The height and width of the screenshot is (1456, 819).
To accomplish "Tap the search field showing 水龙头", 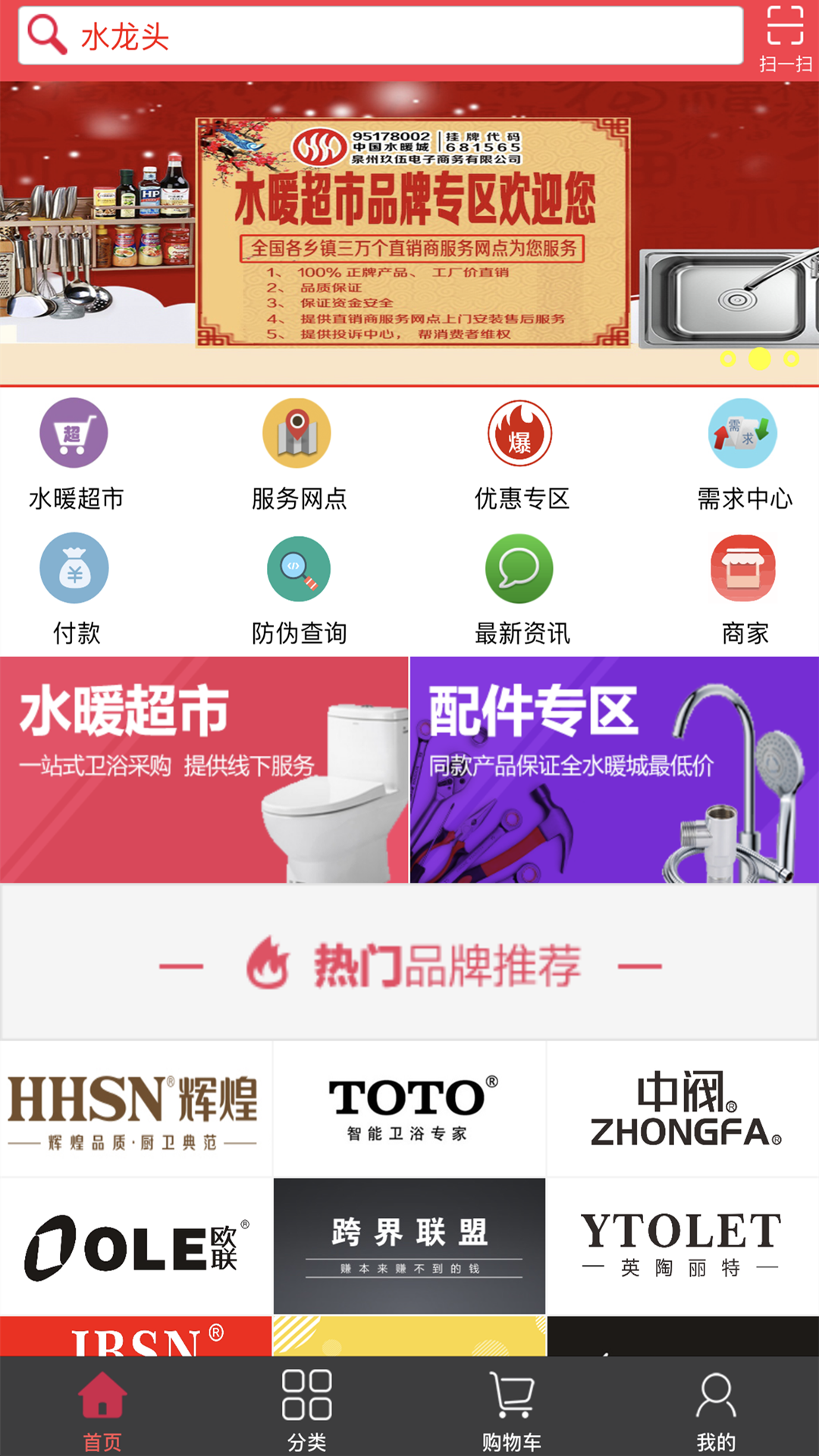I will [379, 36].
